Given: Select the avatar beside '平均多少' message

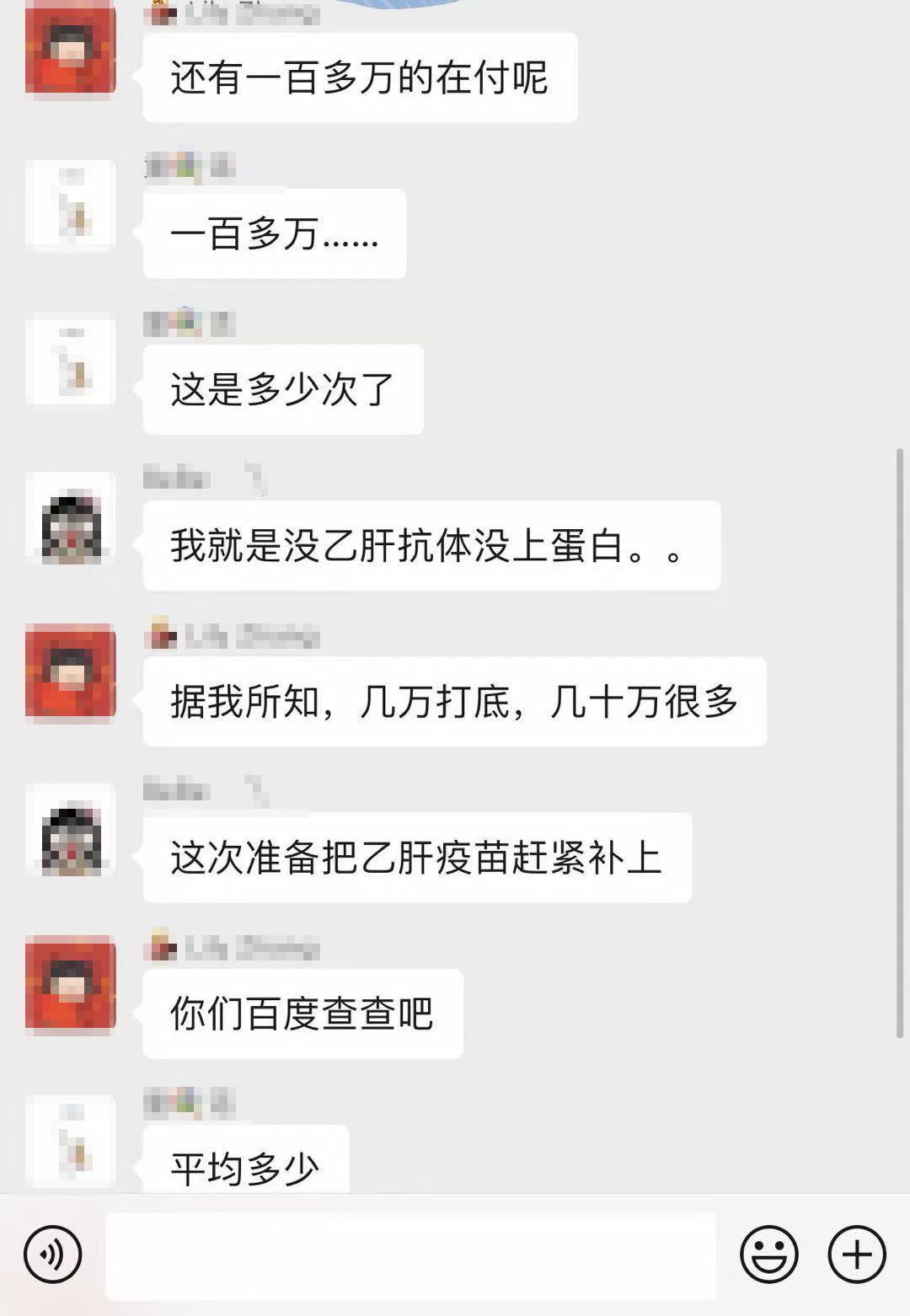Looking at the screenshot, I should [71, 1142].
